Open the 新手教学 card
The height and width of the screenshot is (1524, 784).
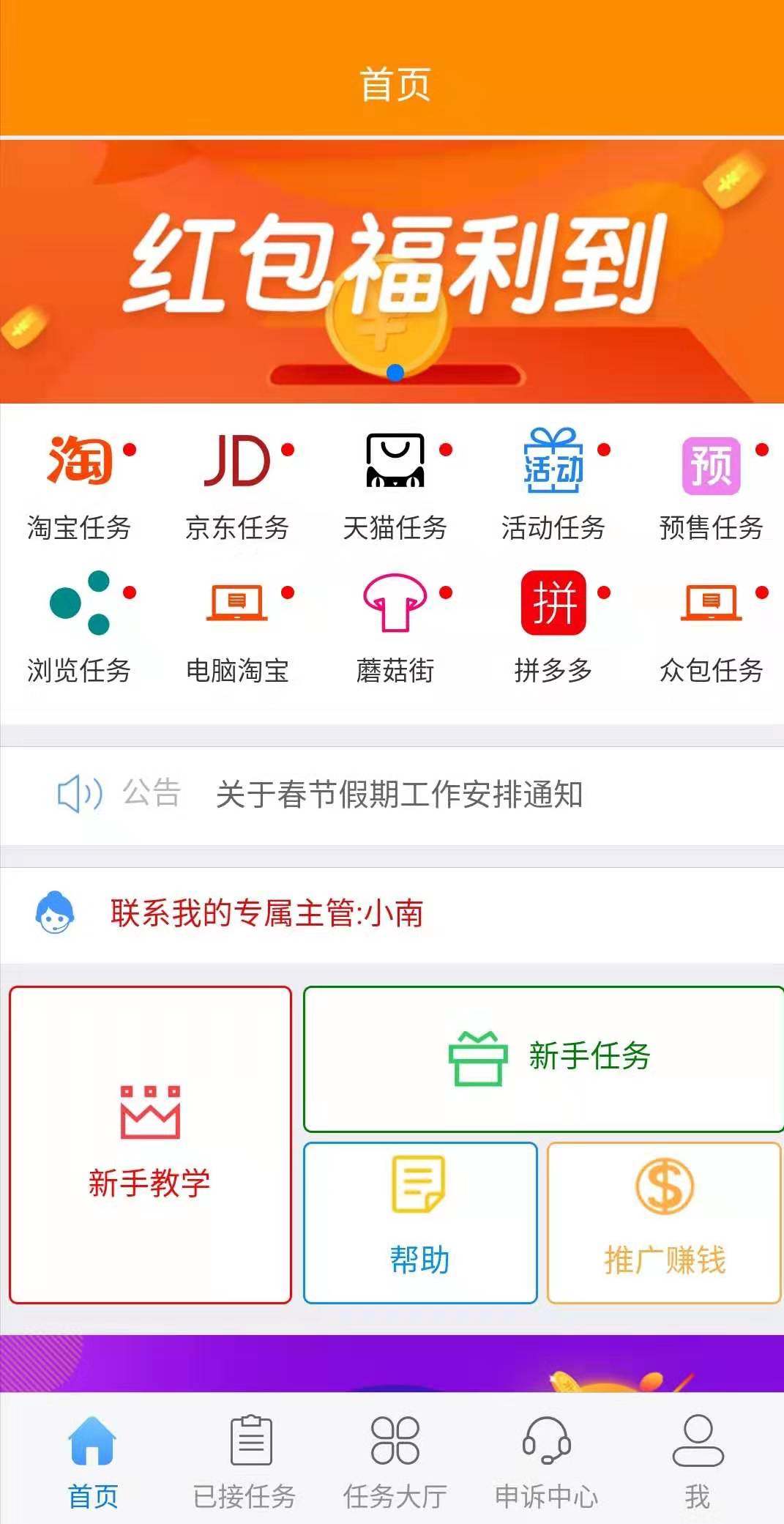(x=150, y=1144)
